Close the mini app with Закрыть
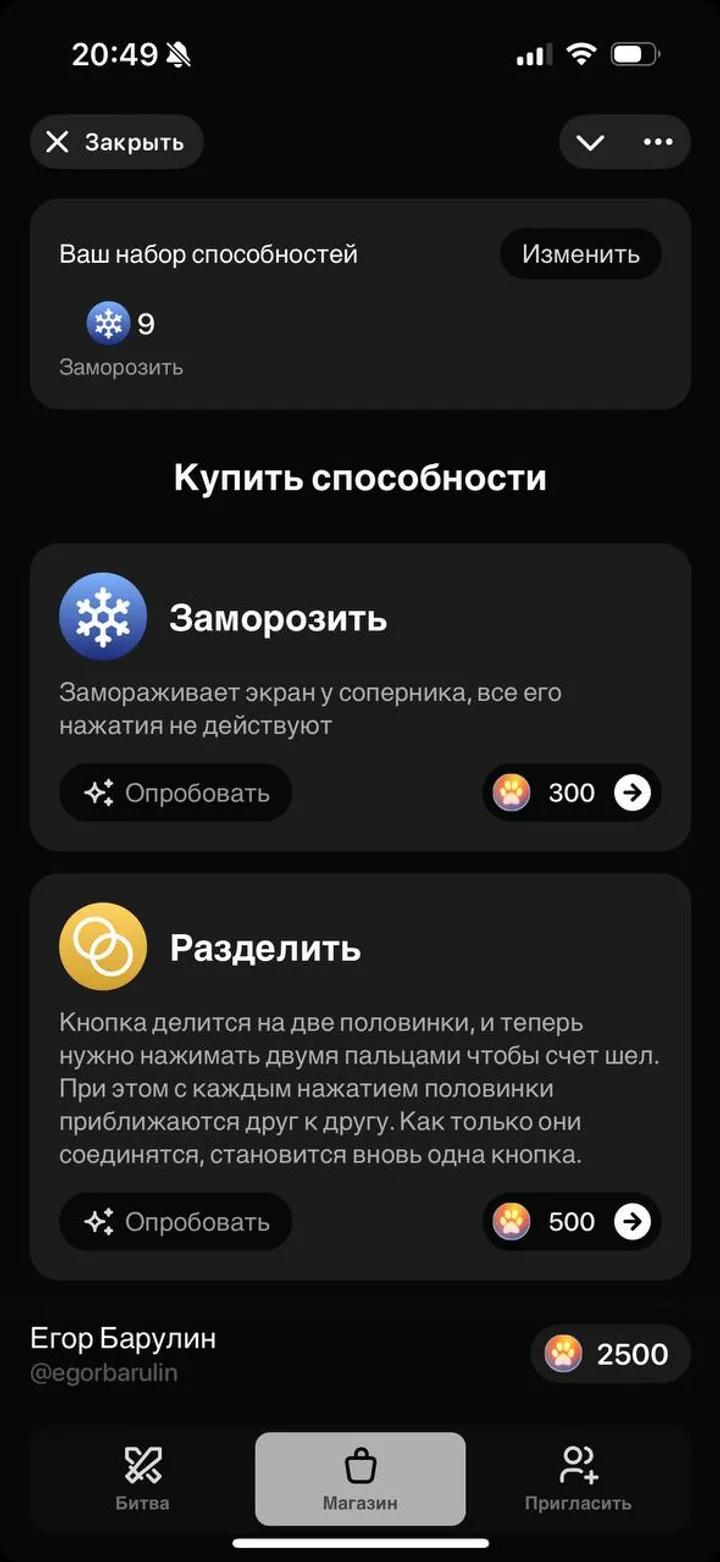Viewport: 720px width, 1562px height. tap(116, 142)
